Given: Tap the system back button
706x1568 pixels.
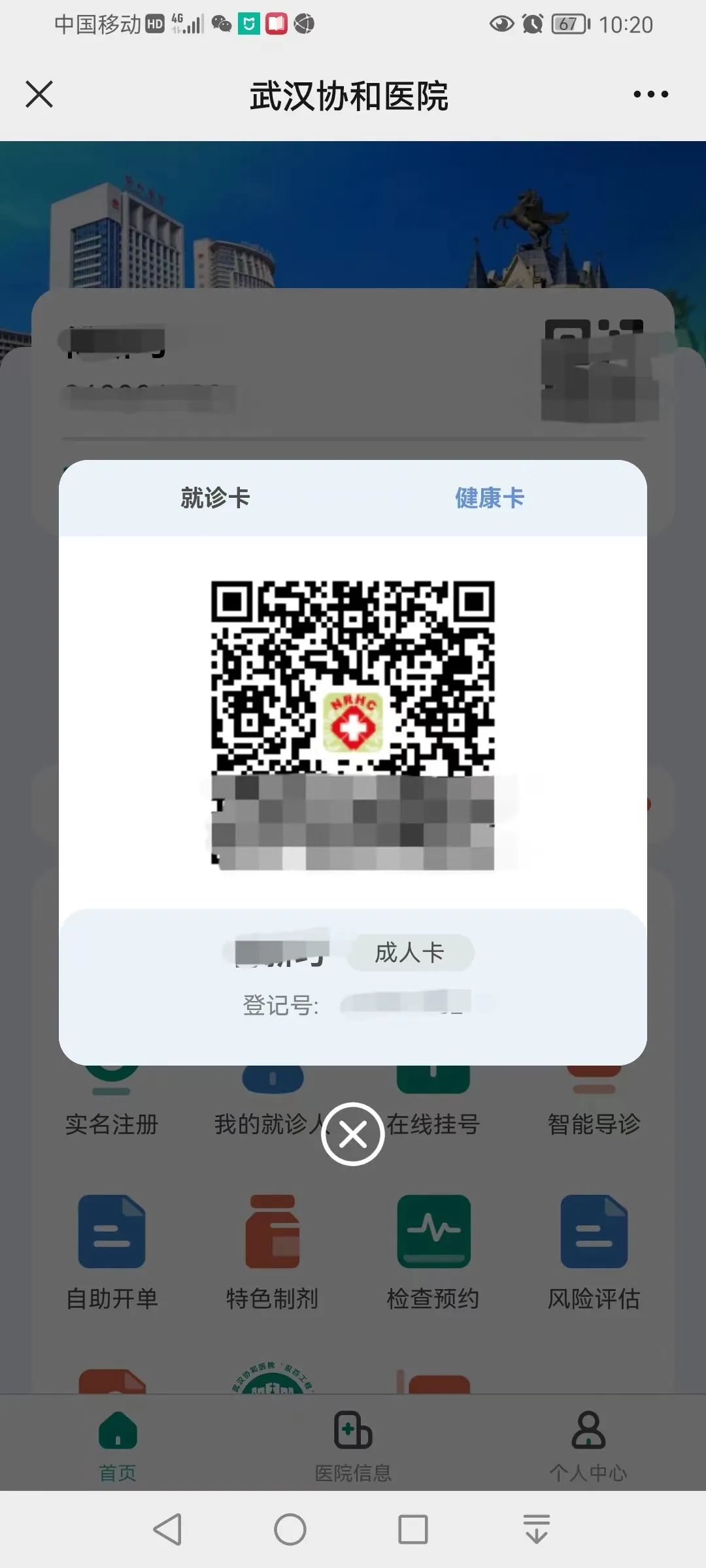Looking at the screenshot, I should tap(167, 1530).
